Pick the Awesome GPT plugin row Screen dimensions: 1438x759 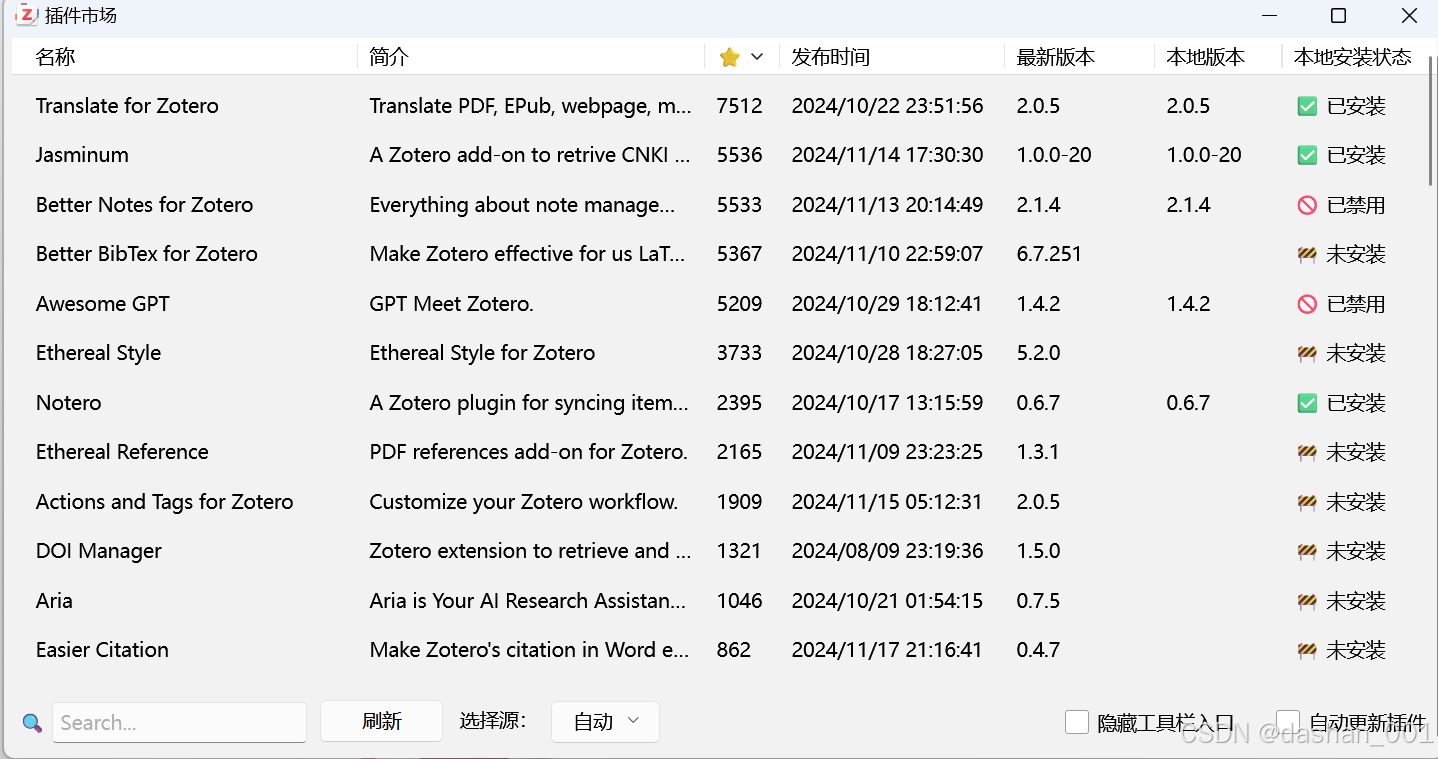[103, 304]
